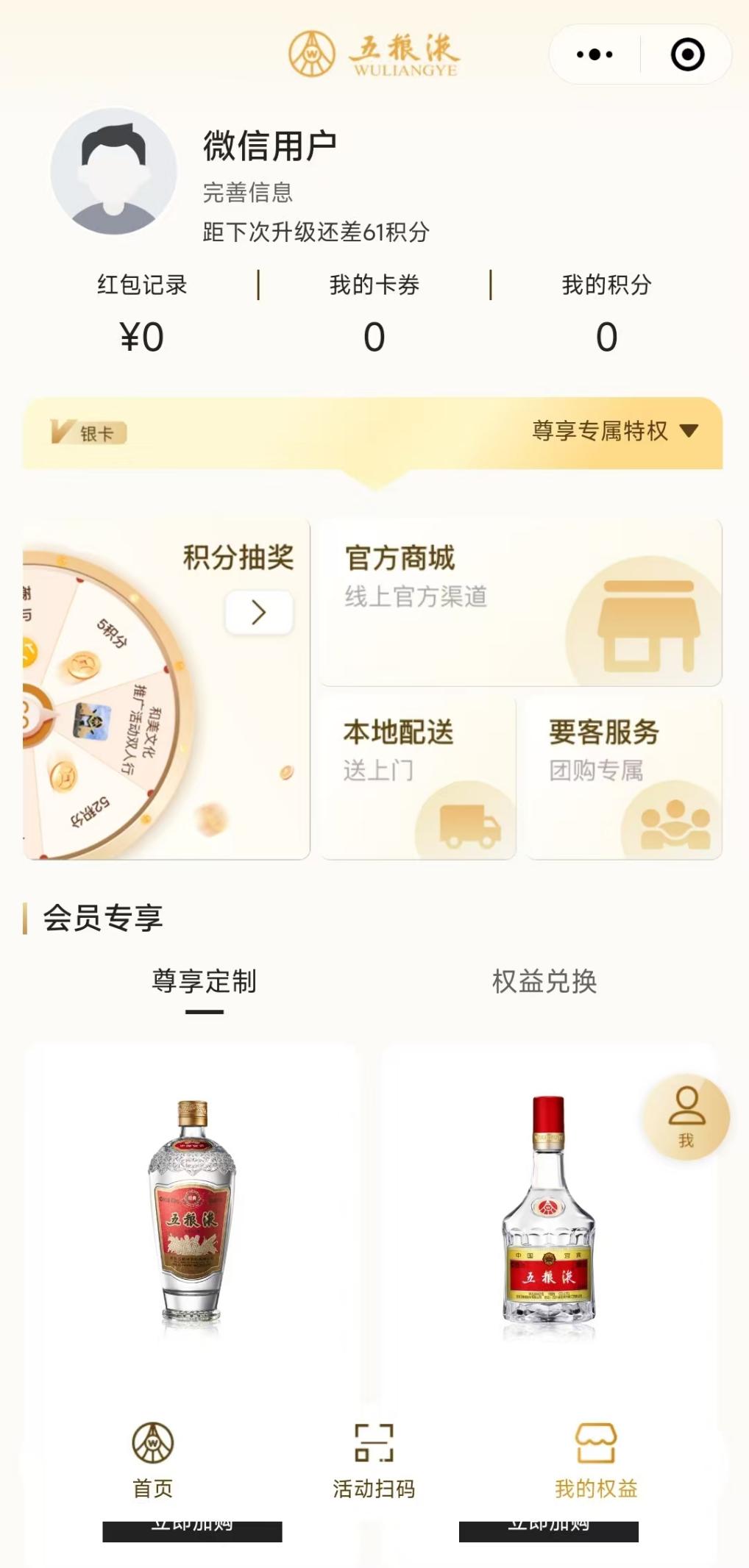
Task: Open 完善信息 to complete profile info
Action: coord(248,193)
